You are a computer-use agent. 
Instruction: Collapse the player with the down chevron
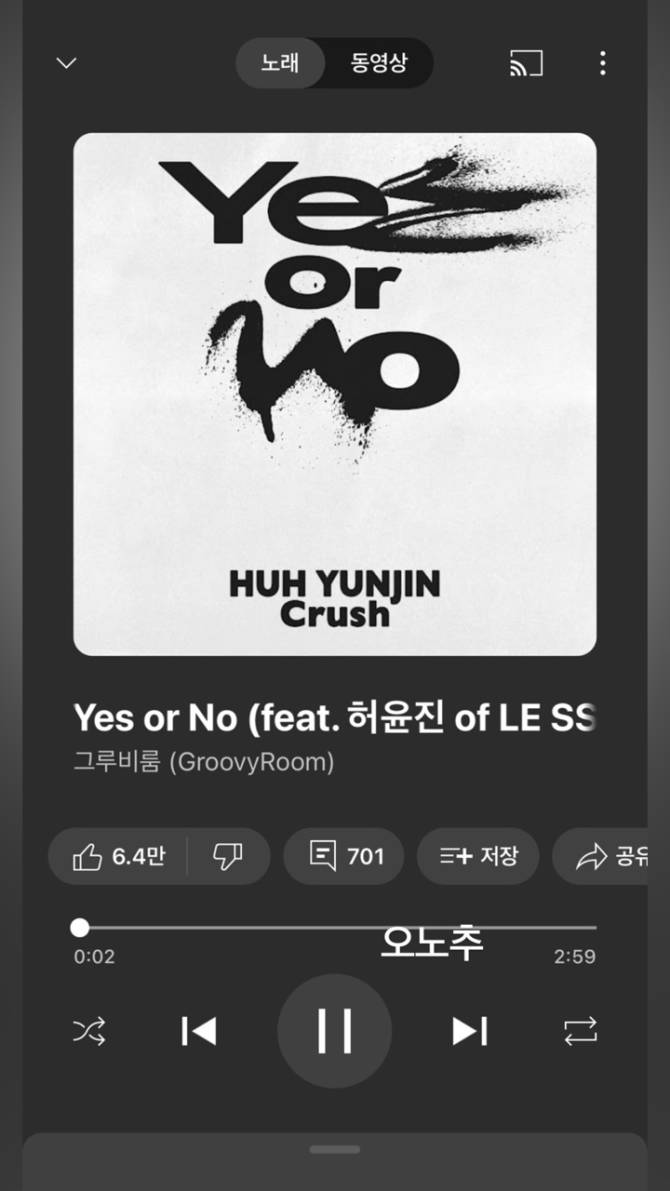click(x=66, y=63)
